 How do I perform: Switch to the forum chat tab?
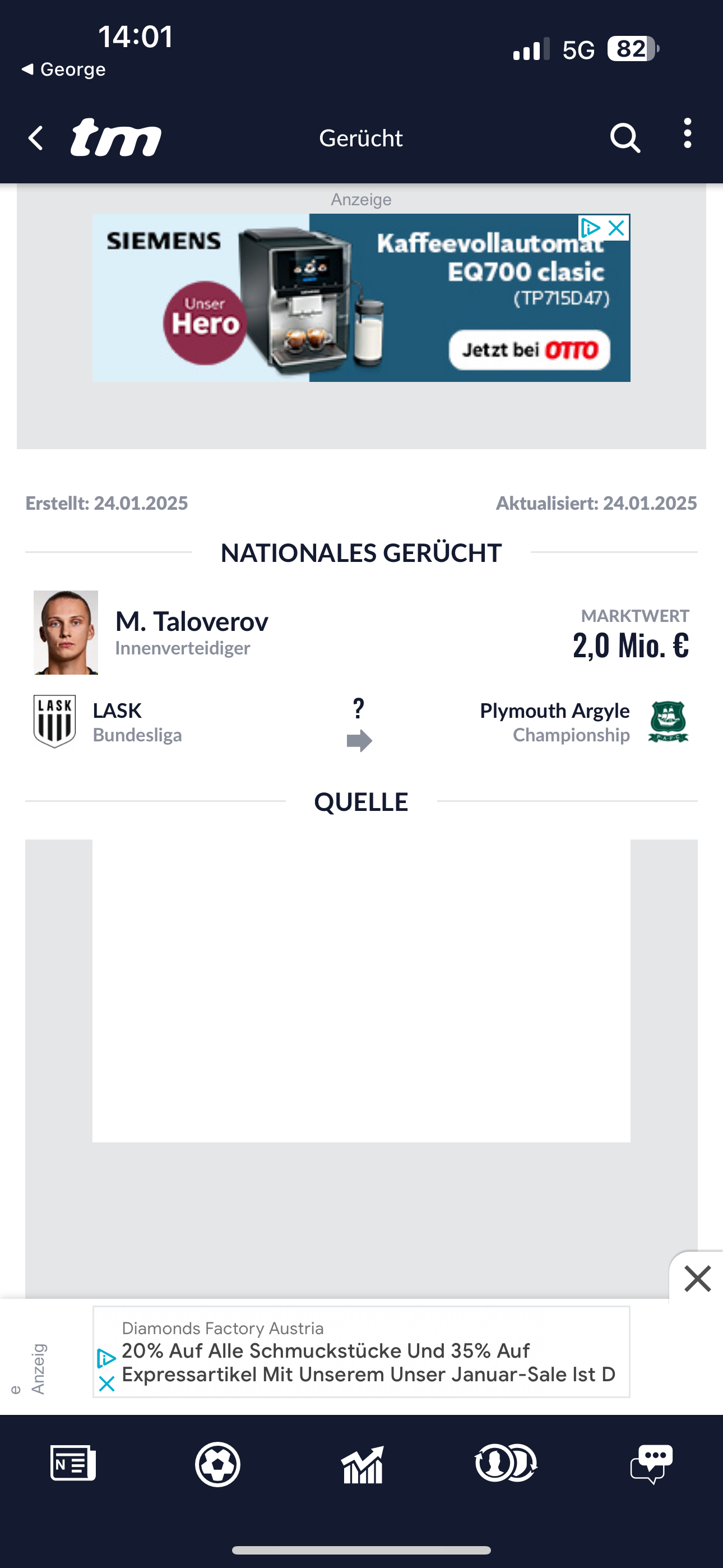tap(651, 1464)
